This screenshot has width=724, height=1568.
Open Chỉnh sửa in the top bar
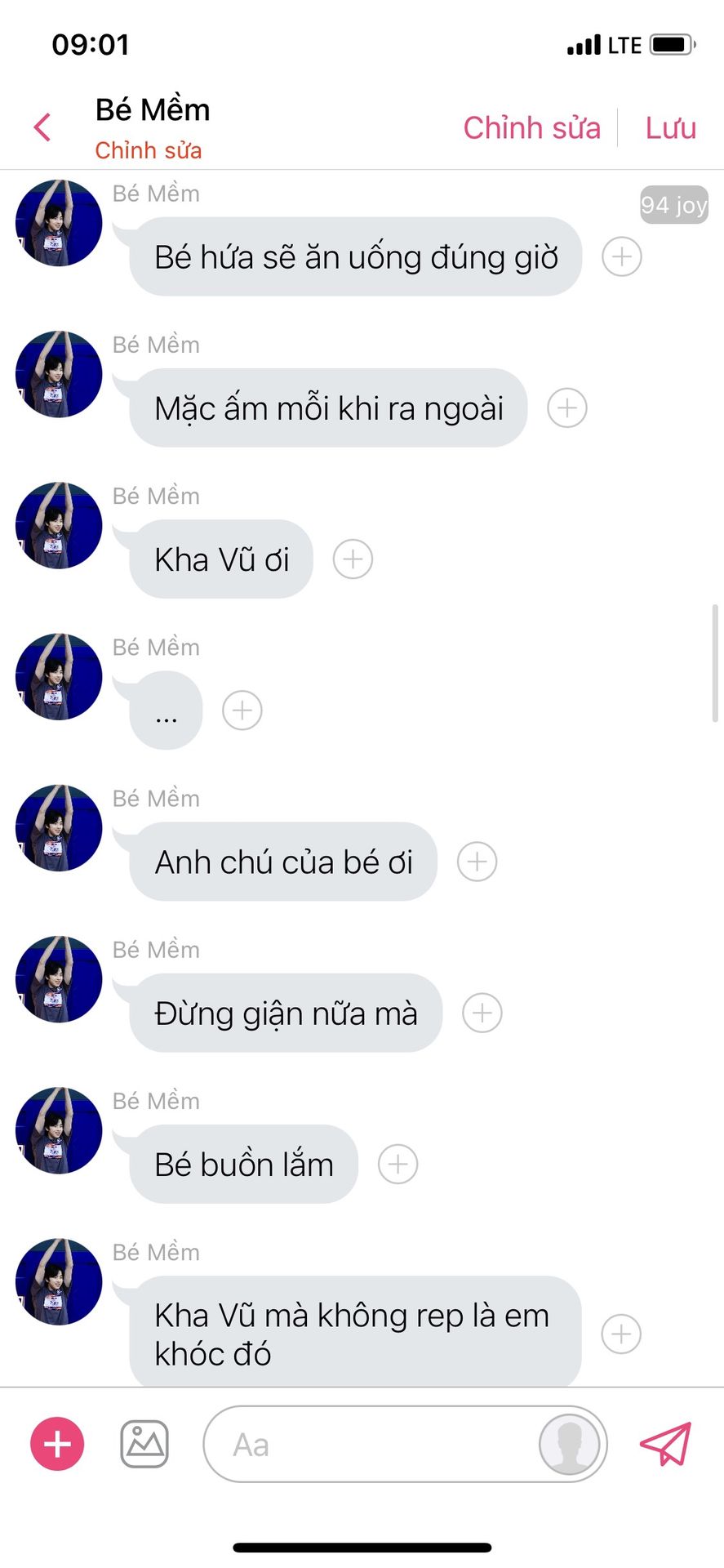(x=531, y=128)
